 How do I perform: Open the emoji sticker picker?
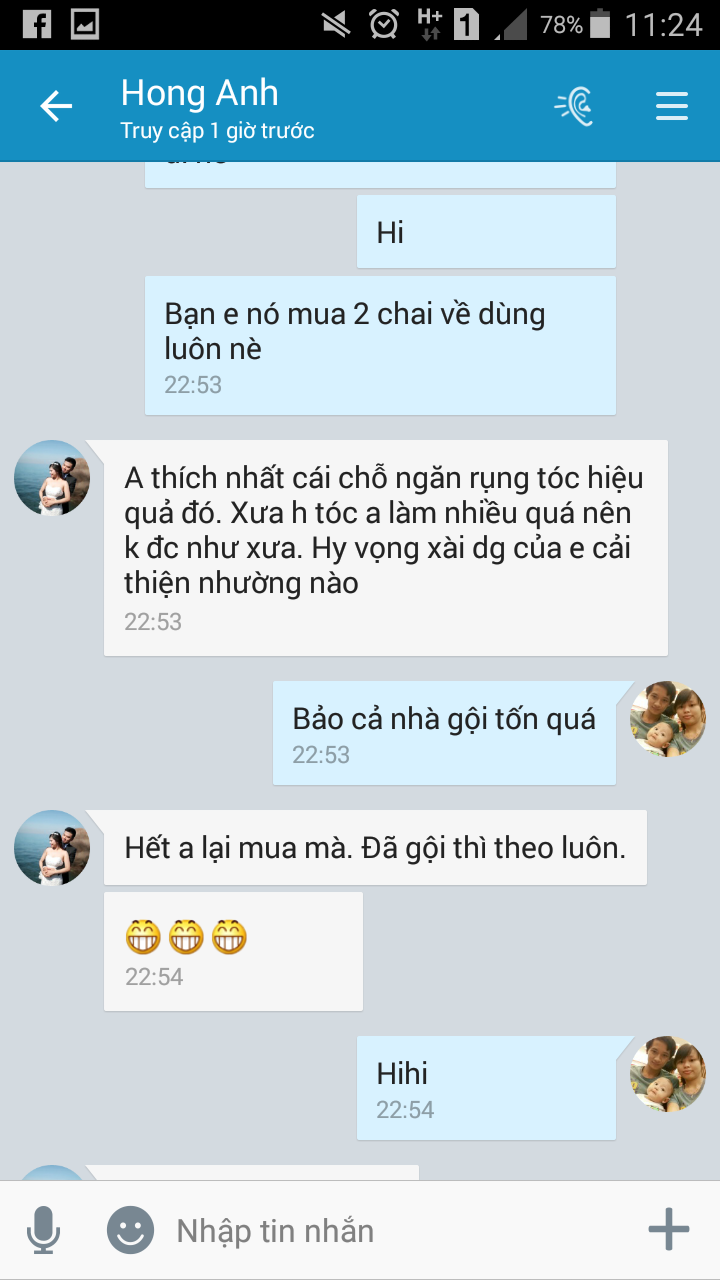[x=131, y=1230]
